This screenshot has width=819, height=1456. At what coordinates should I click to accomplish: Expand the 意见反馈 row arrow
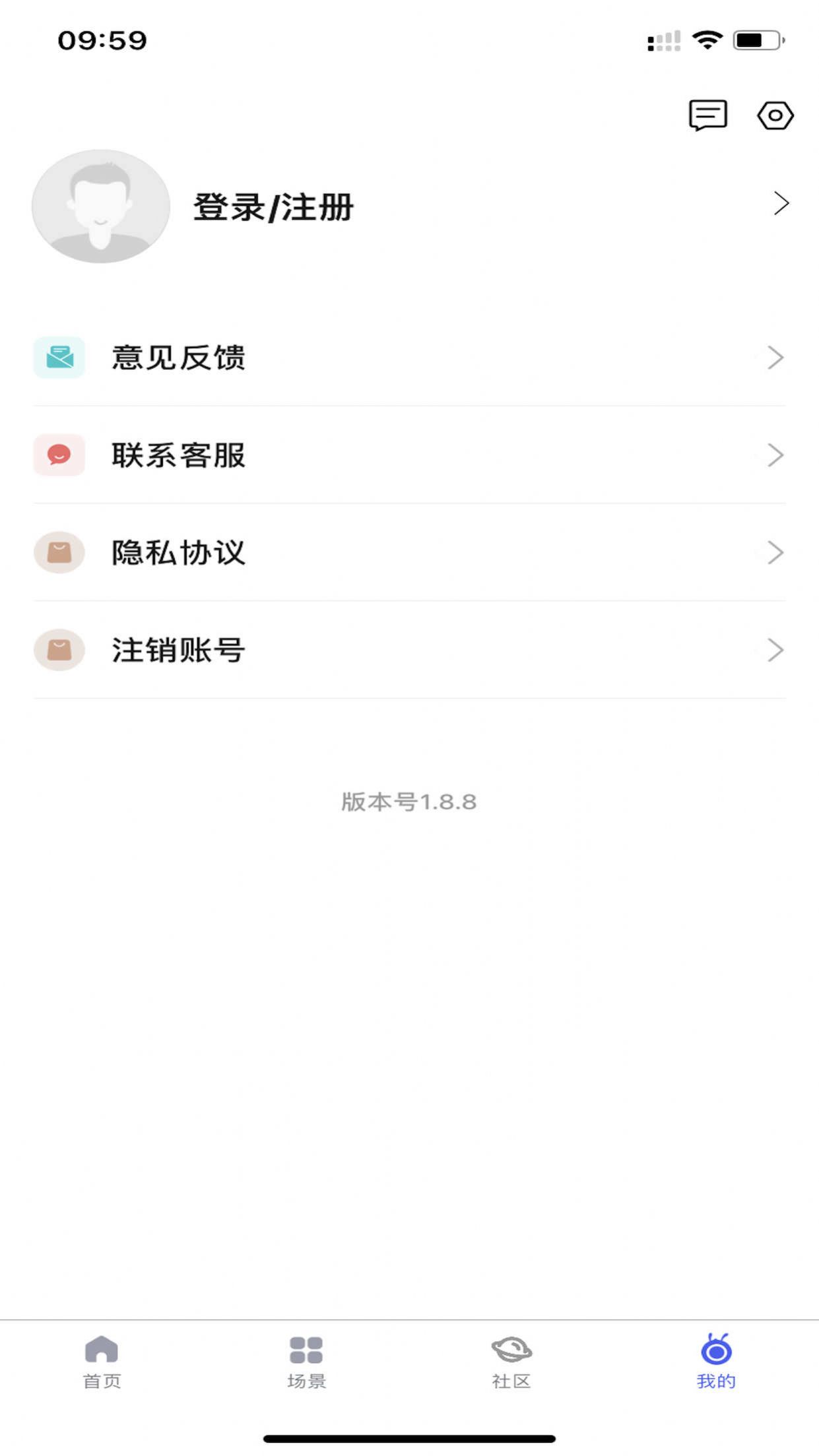coord(775,358)
